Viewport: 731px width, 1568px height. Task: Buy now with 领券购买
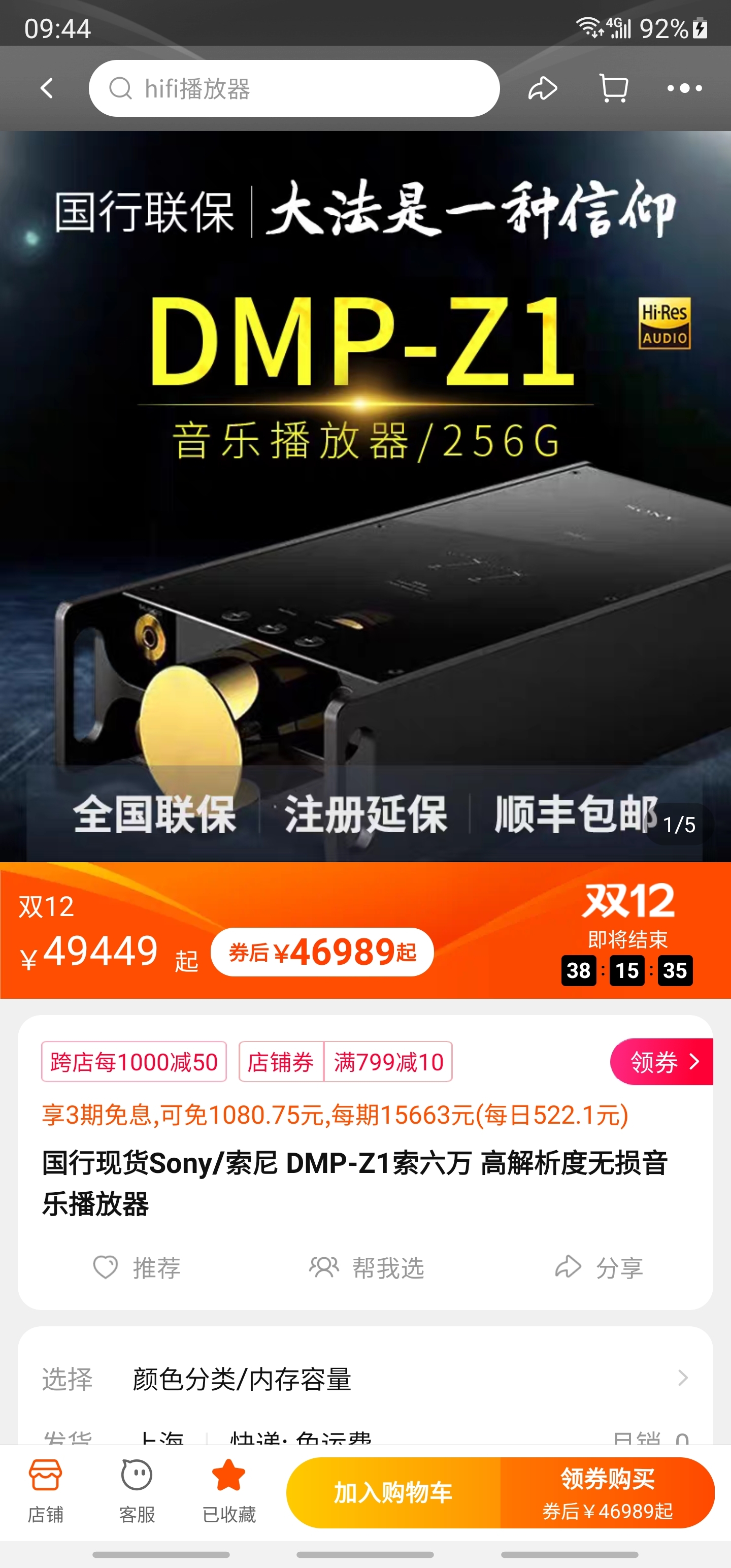607,1492
